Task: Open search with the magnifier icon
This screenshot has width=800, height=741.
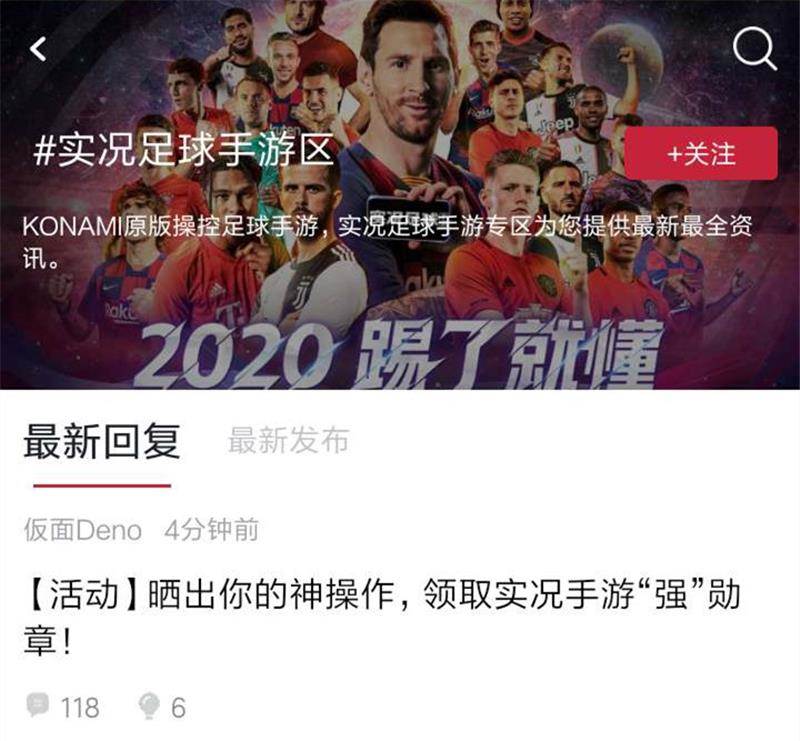Action: click(x=754, y=49)
